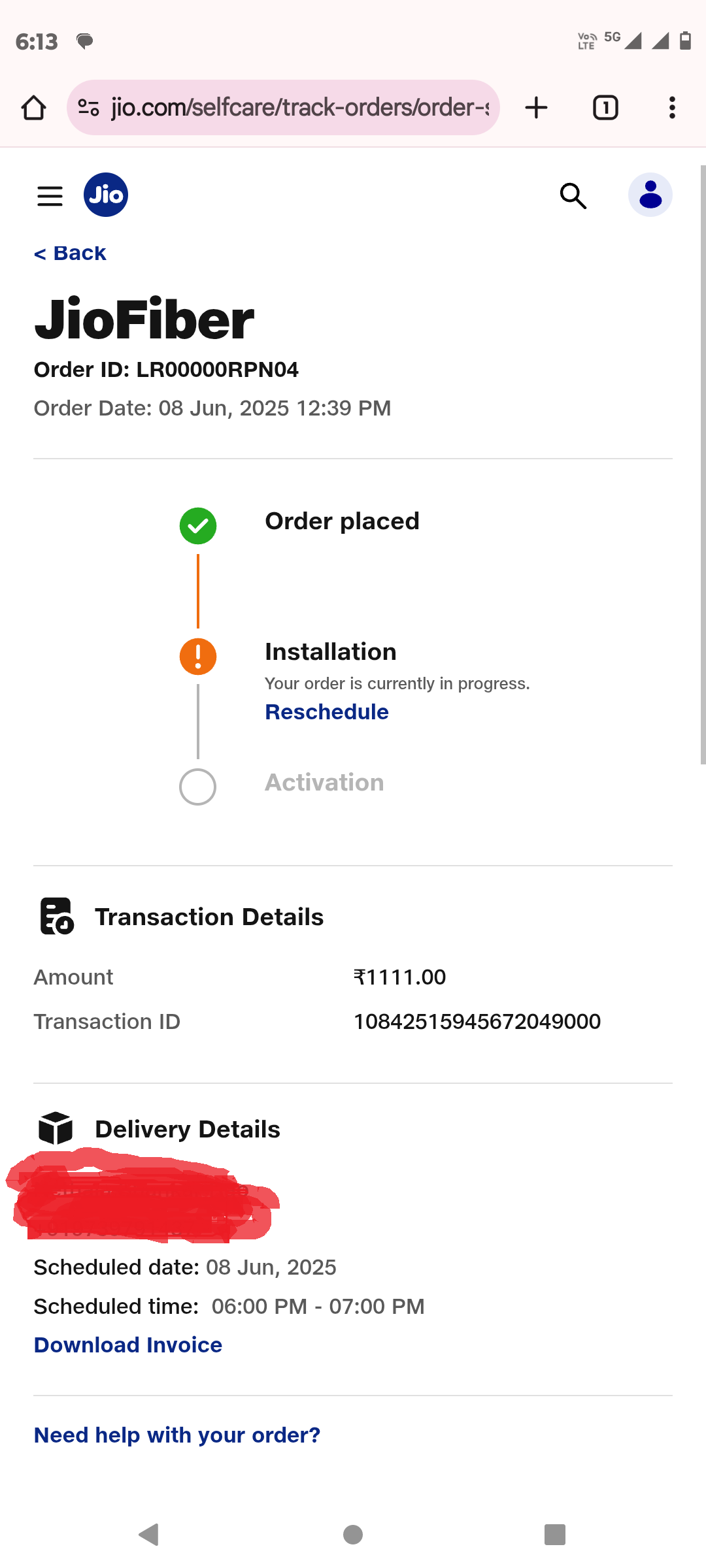706x1568 pixels.
Task: Open a new browser tab
Action: coord(536,107)
